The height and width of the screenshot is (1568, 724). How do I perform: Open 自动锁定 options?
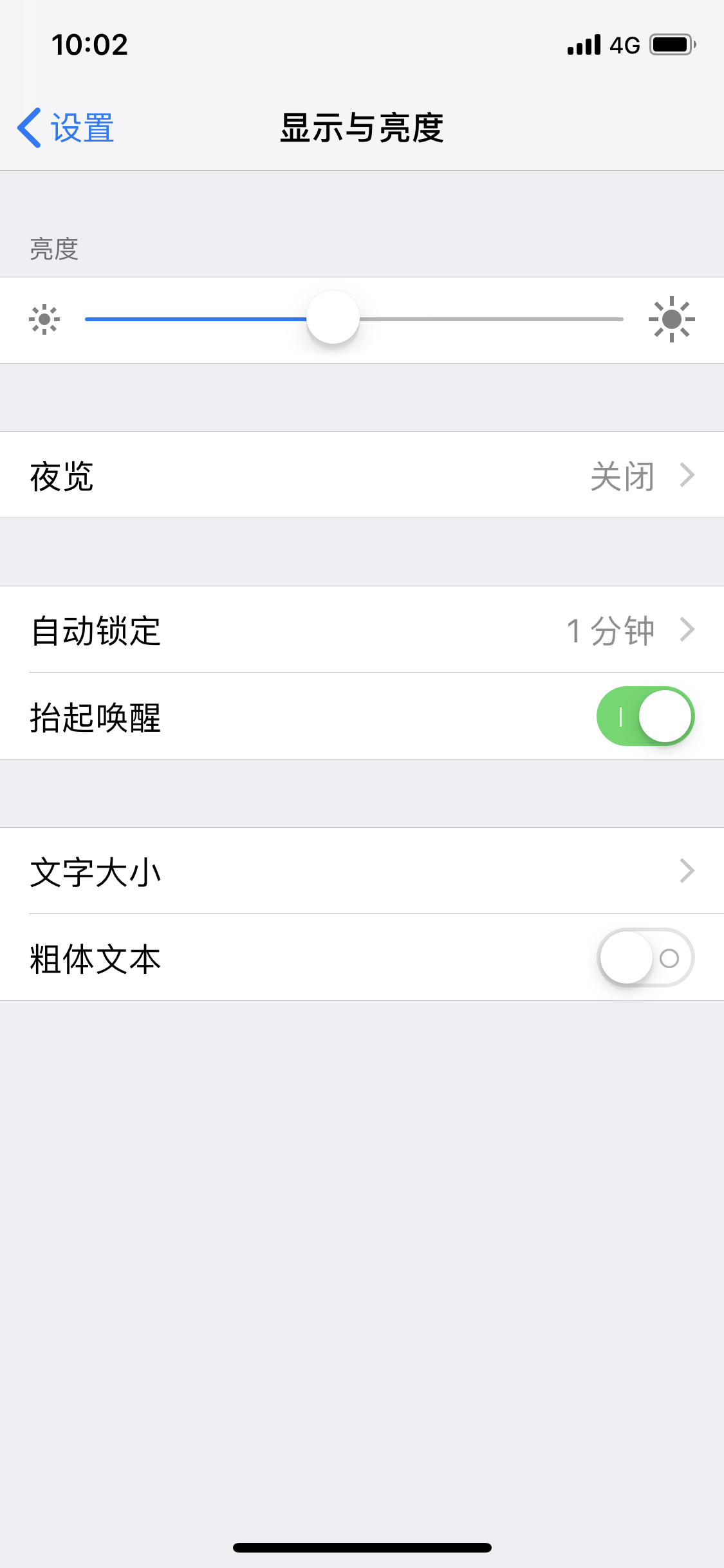[362, 630]
